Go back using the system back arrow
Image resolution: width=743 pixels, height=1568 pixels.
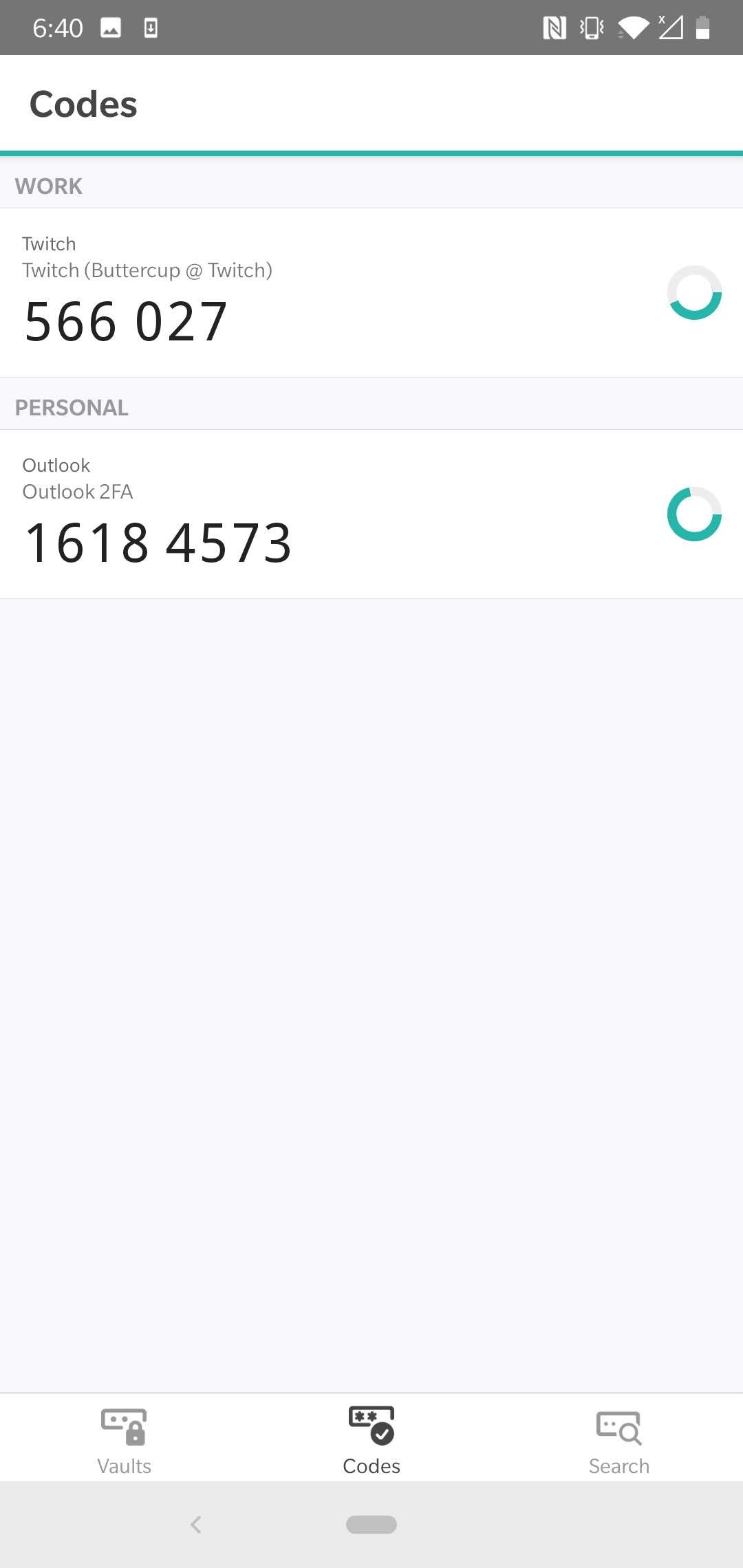pyautogui.click(x=196, y=1525)
